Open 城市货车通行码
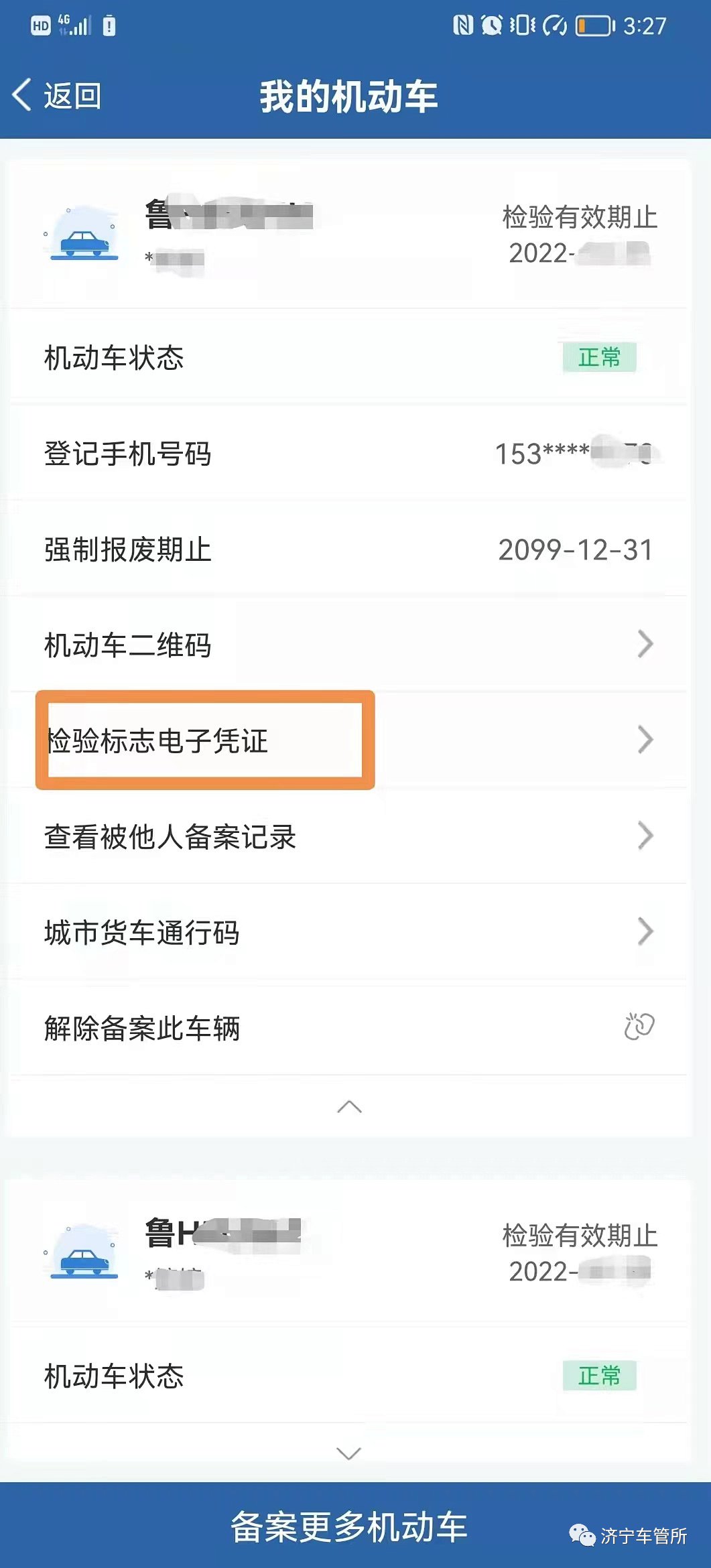Screen dimensions: 711x1568 pyautogui.click(x=348, y=932)
